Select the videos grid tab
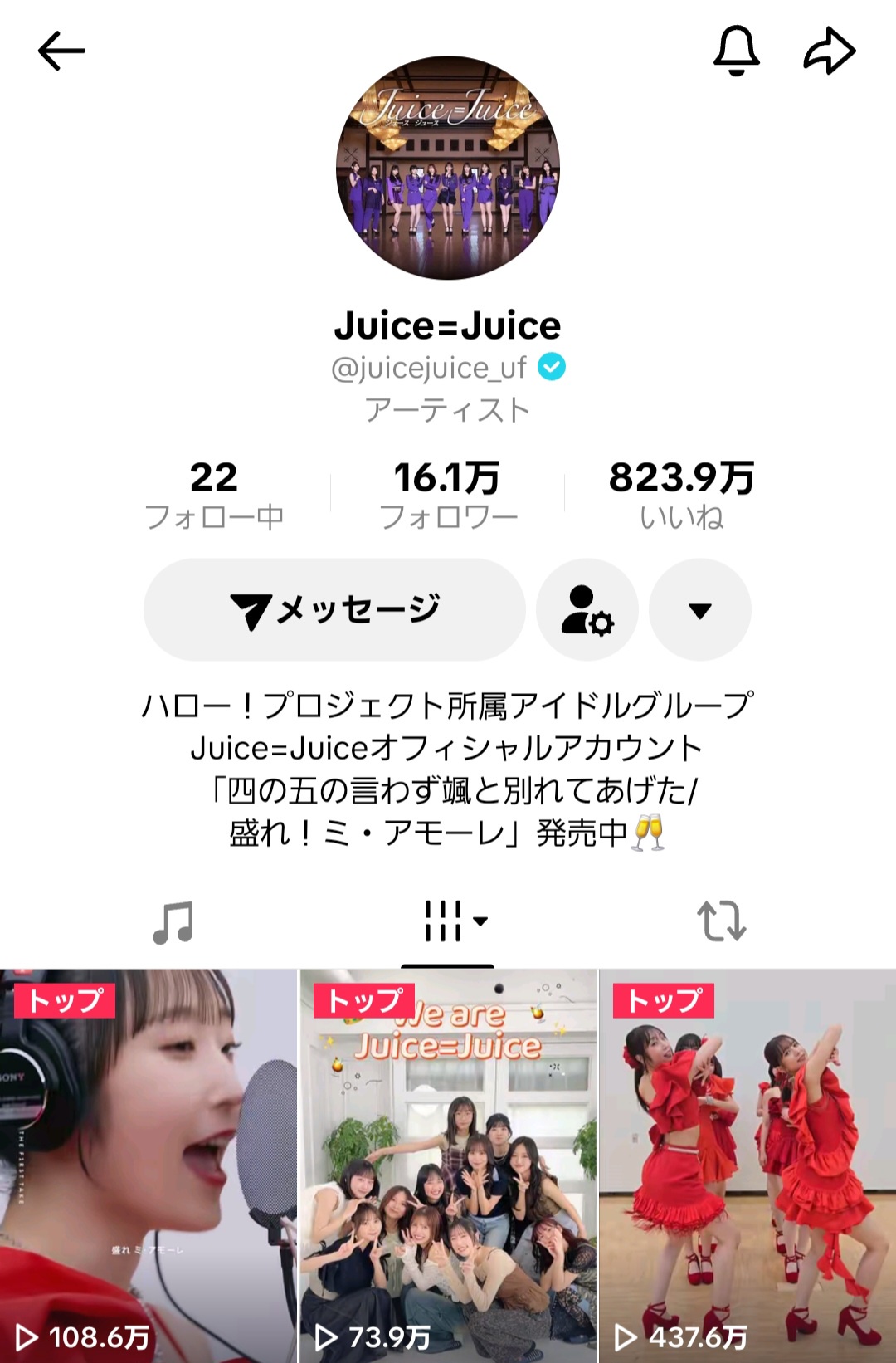The image size is (896, 1363). [448, 921]
